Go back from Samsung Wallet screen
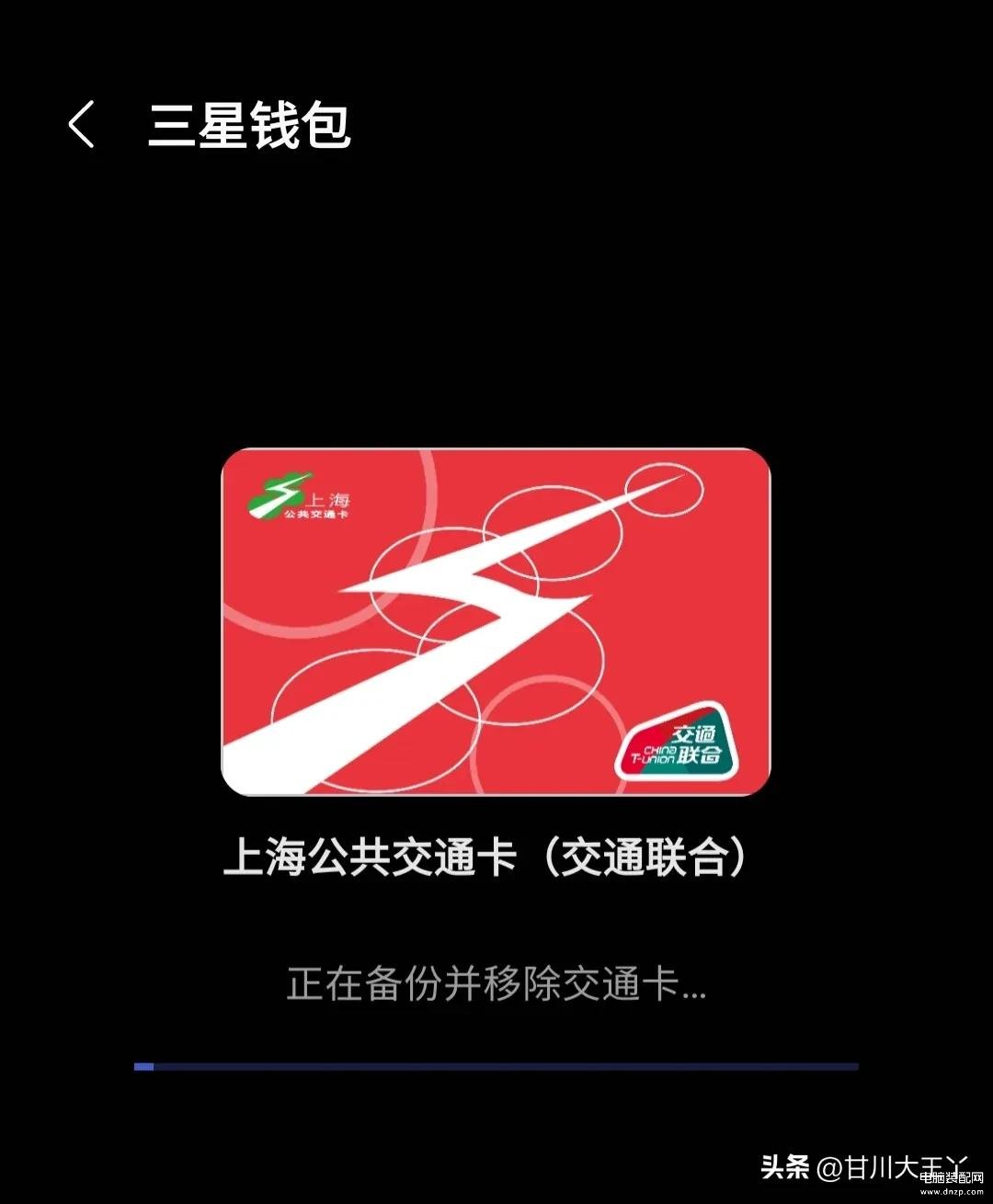993x1204 pixels. tap(81, 125)
